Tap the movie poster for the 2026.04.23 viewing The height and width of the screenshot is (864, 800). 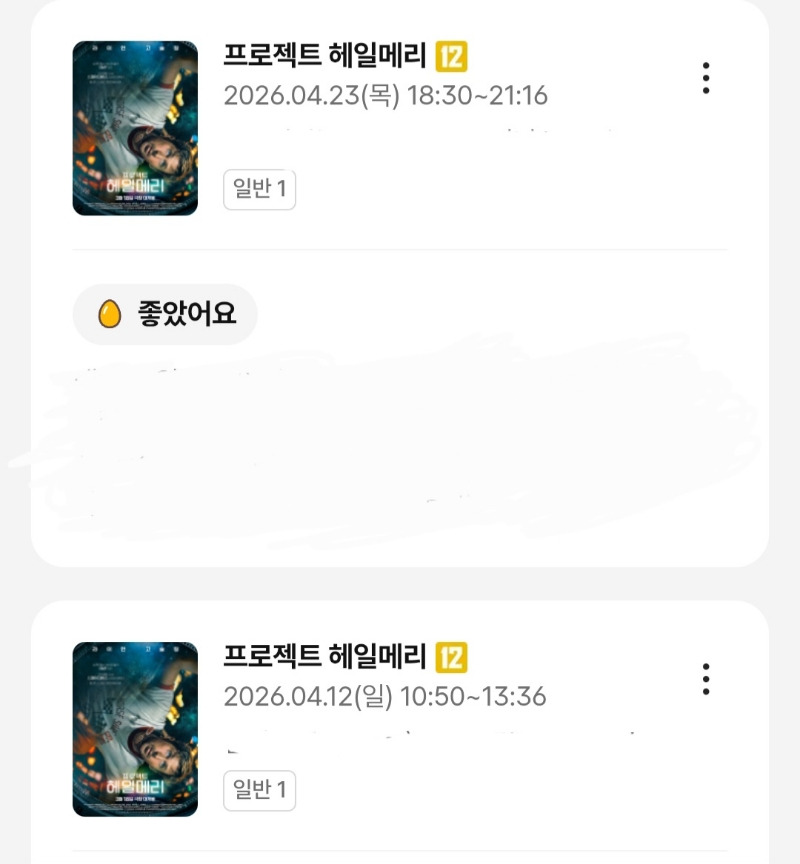(x=135, y=128)
